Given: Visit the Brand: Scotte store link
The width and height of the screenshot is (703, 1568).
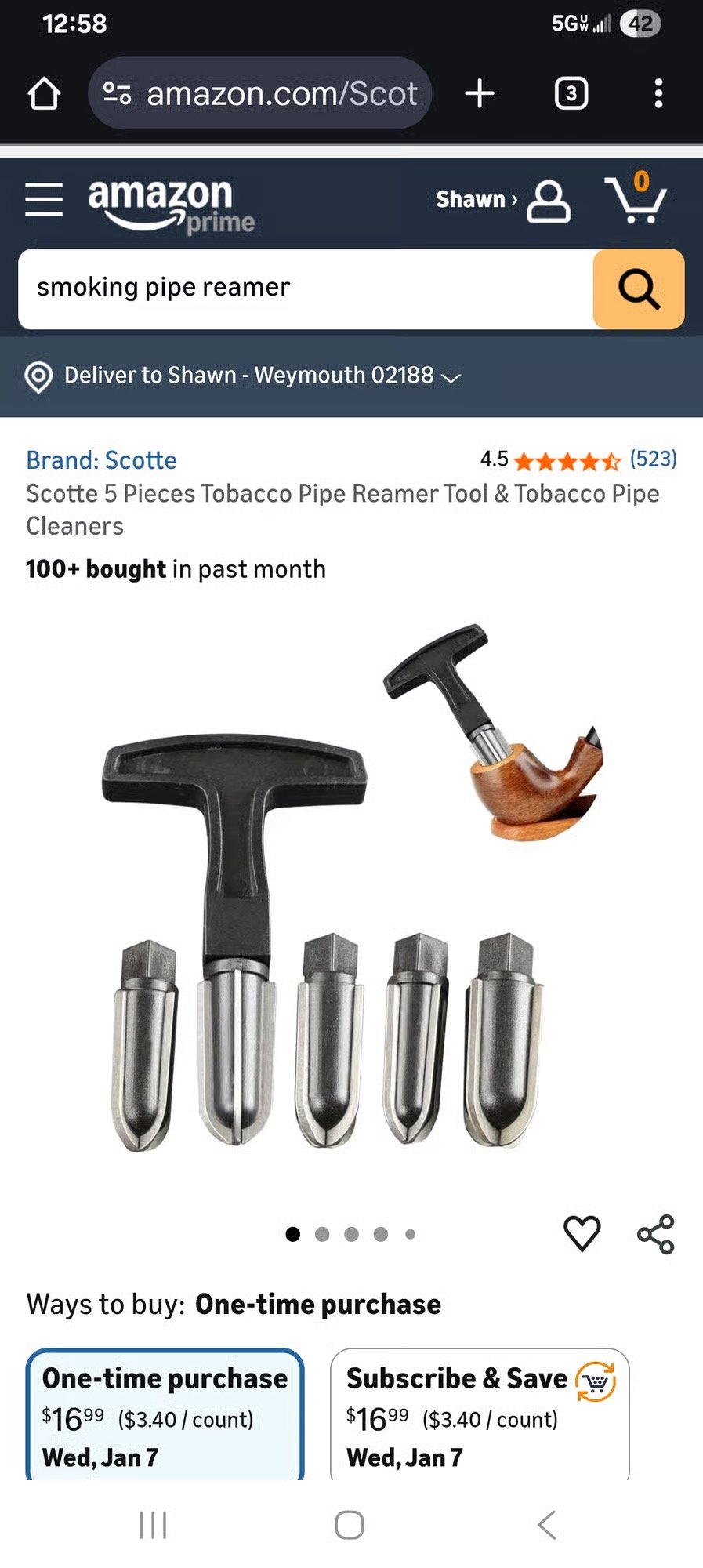Looking at the screenshot, I should 102,460.
